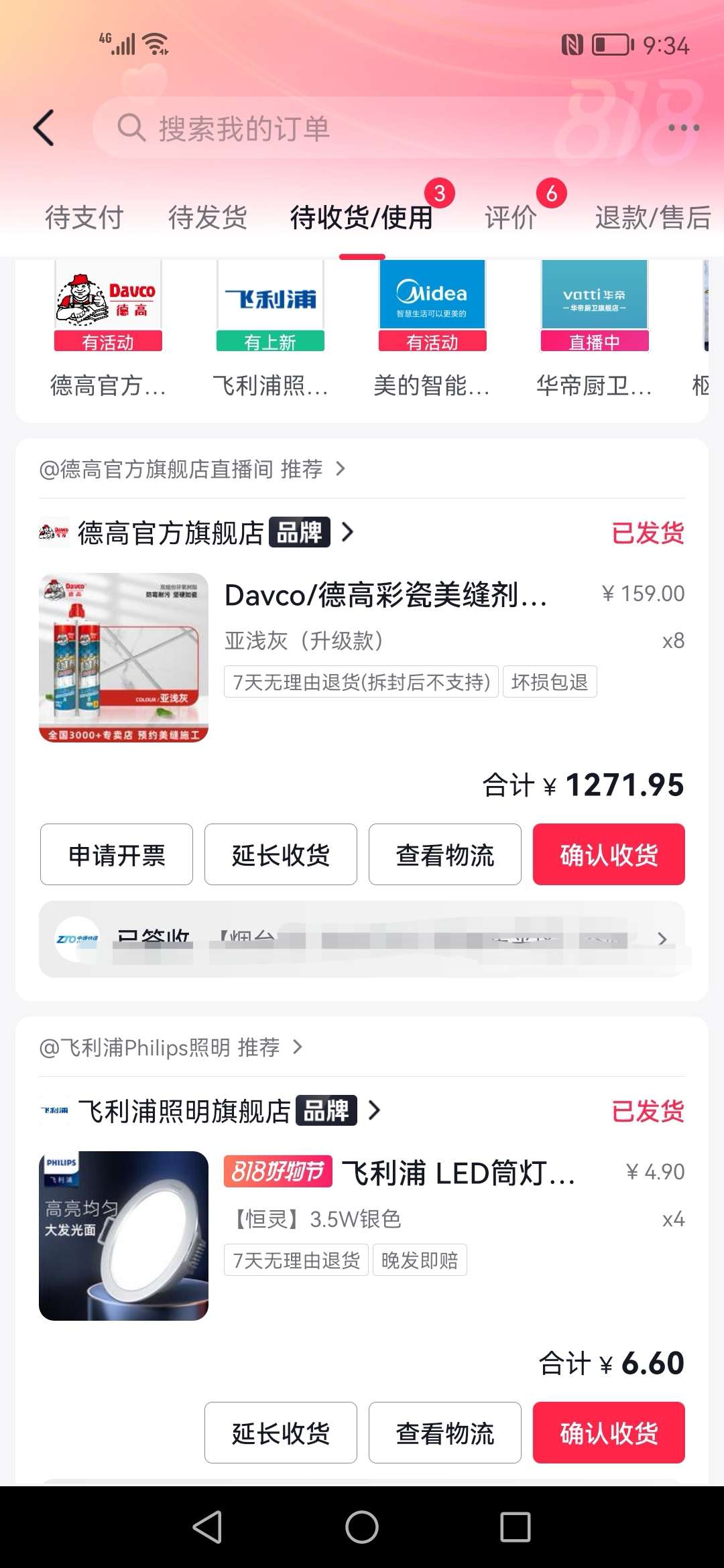Tap the system home button
The image size is (724, 1568).
click(362, 1527)
